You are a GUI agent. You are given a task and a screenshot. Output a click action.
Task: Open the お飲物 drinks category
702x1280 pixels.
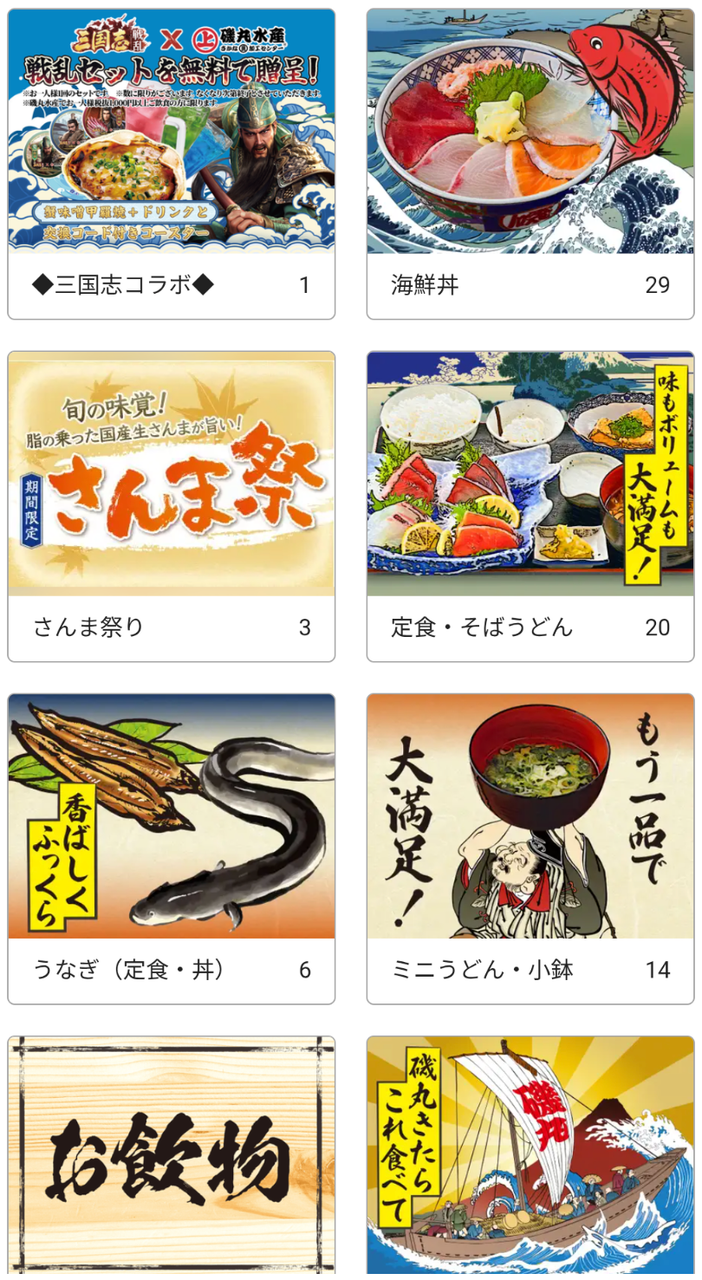click(x=171, y=1160)
